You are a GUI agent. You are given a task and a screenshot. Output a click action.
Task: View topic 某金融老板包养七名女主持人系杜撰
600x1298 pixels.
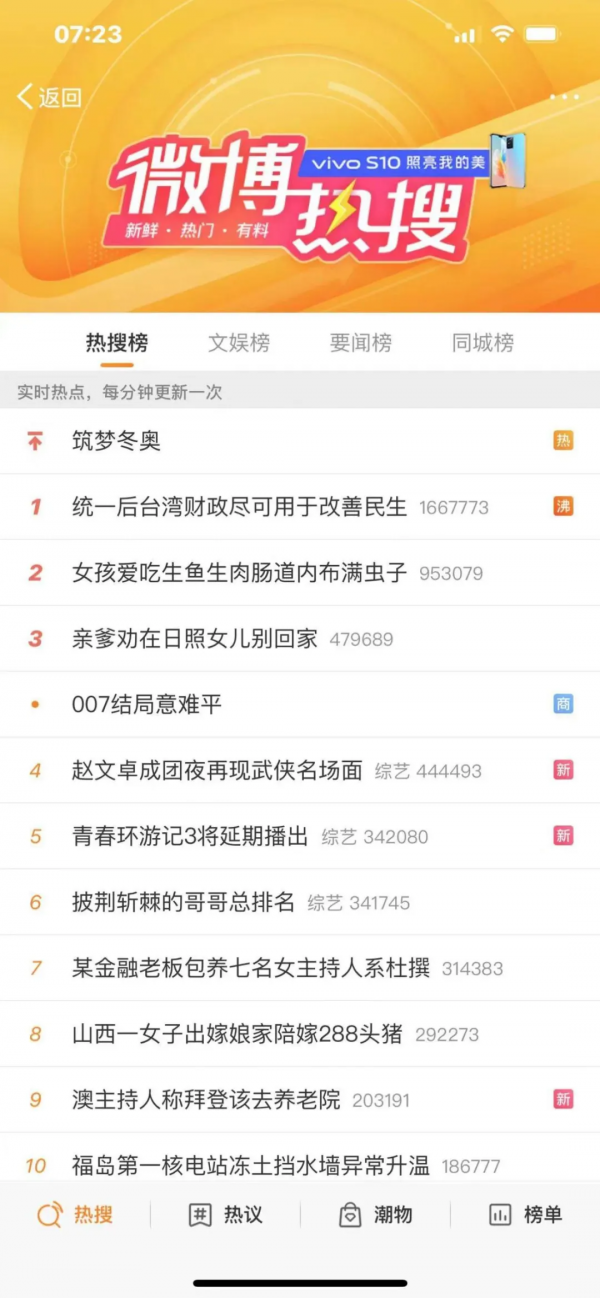click(x=251, y=968)
